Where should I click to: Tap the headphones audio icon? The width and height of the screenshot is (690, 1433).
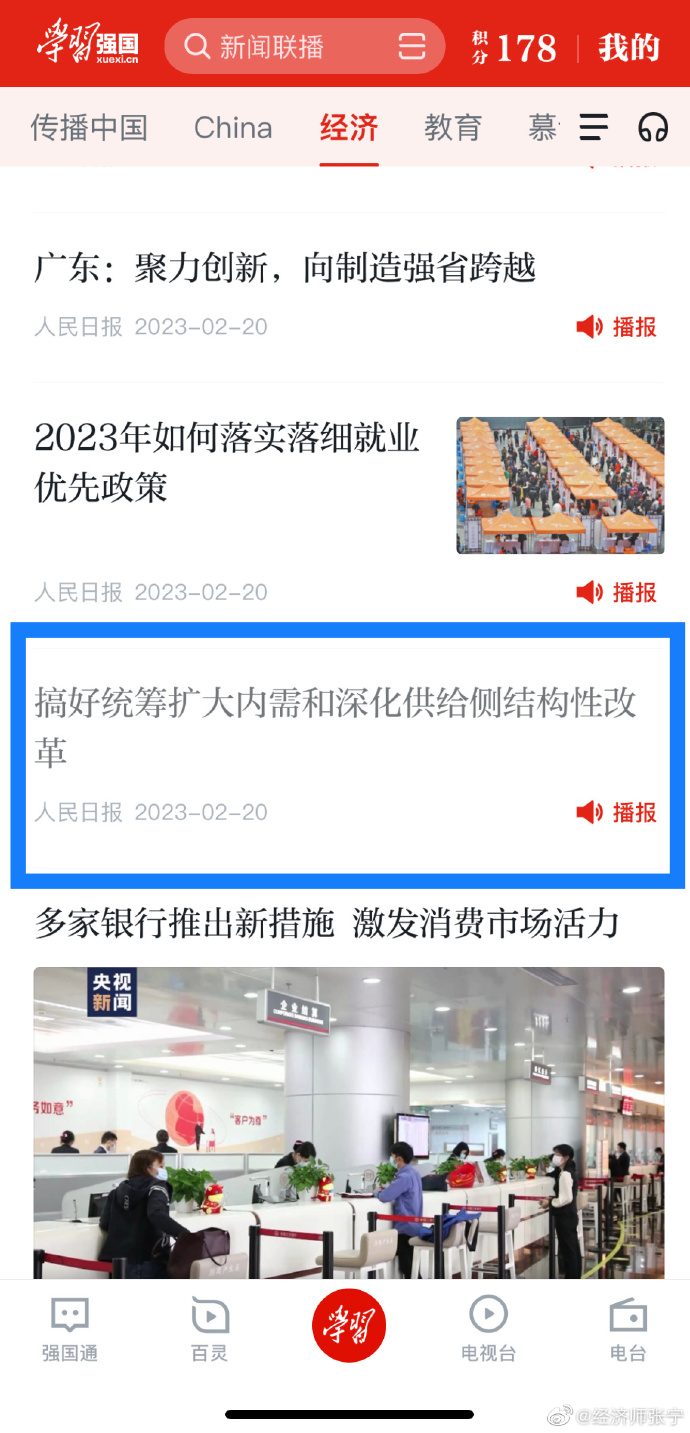tap(653, 128)
